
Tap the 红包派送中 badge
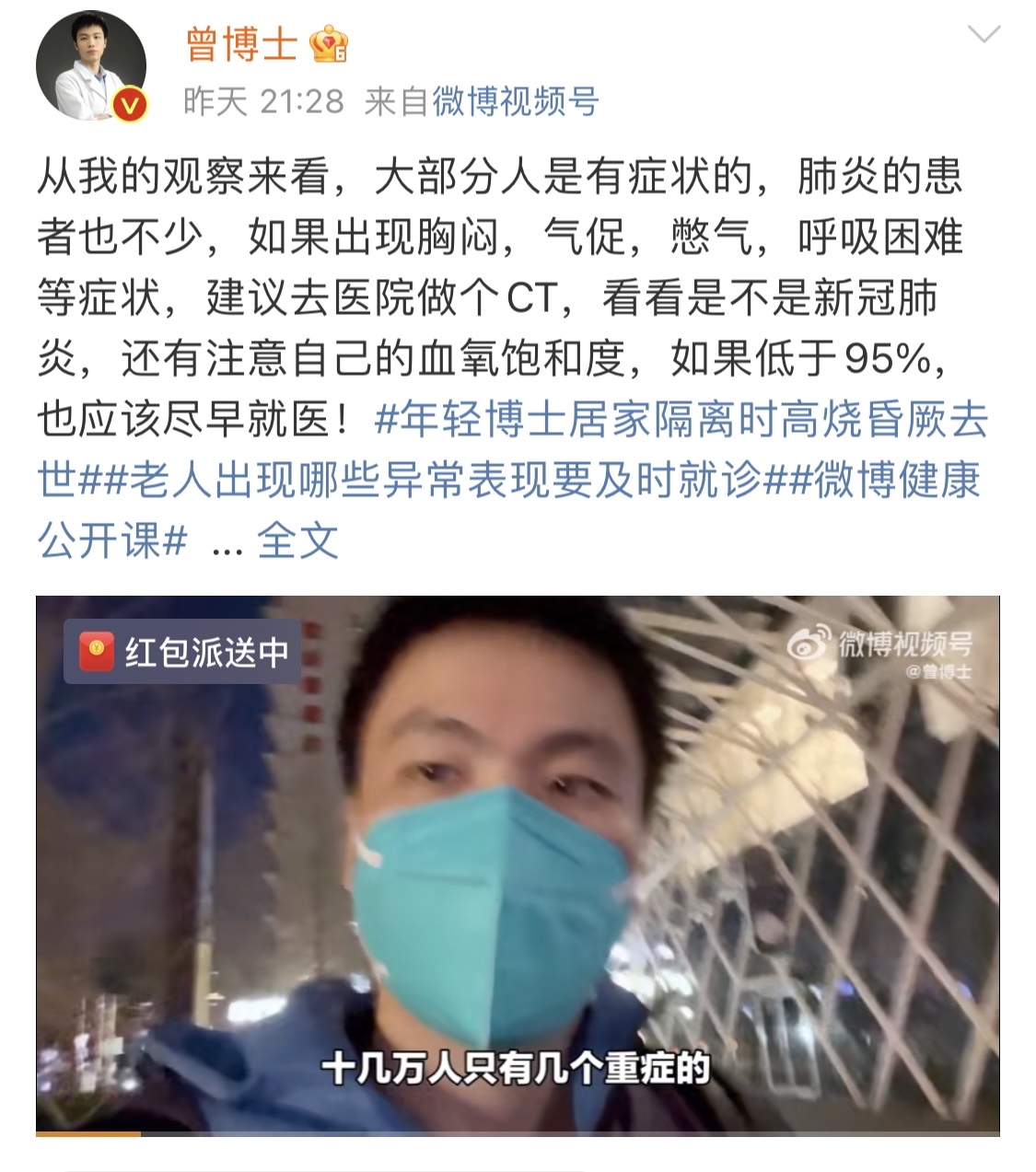(x=183, y=652)
